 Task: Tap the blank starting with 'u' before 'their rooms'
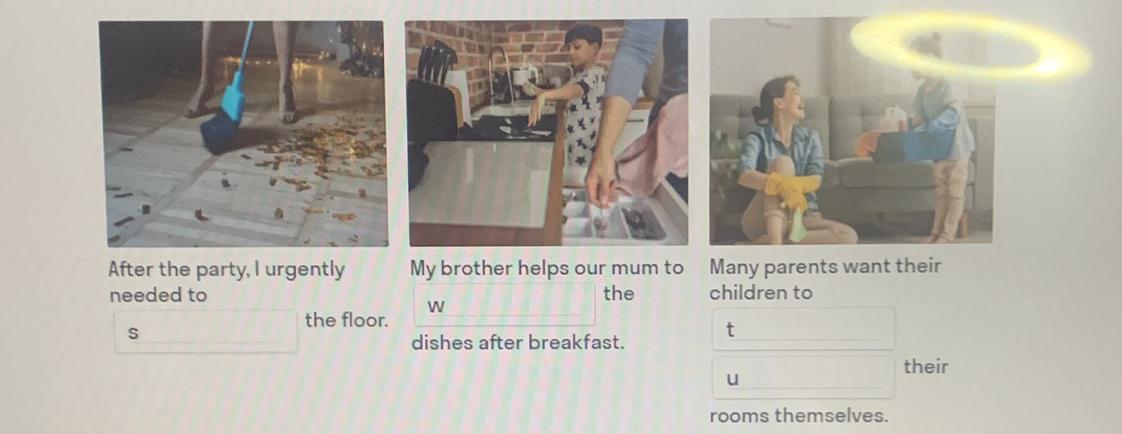pos(802,378)
